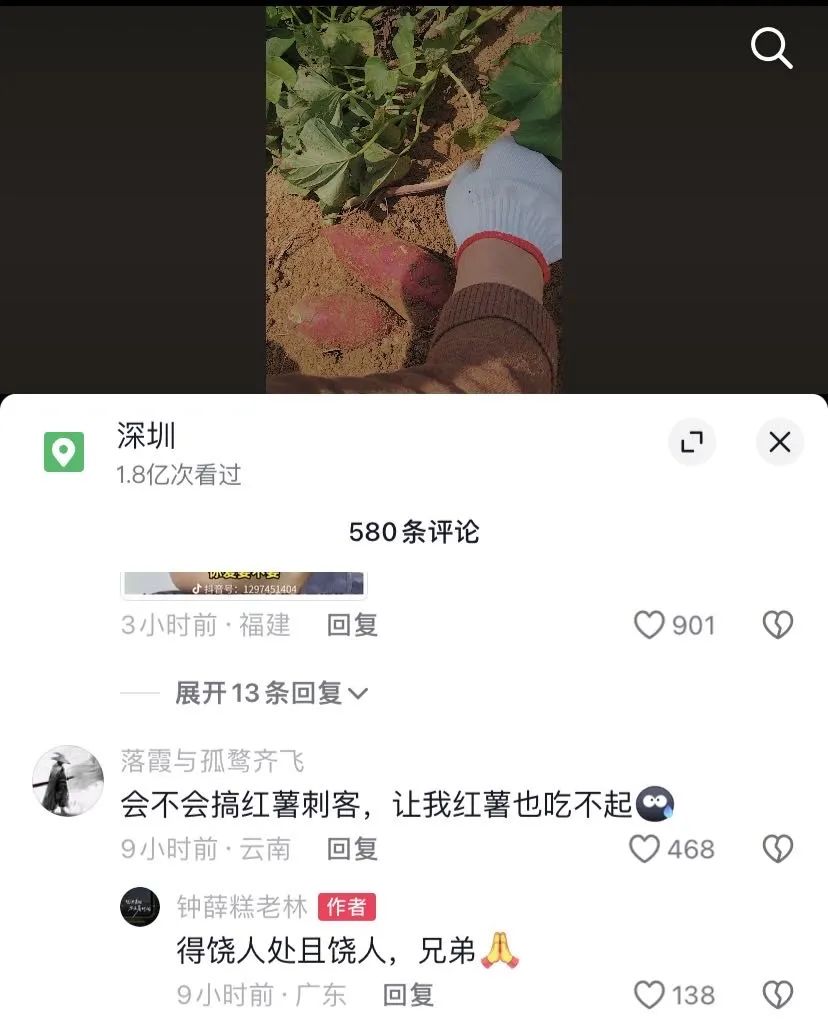Dislike the comment from 福建

click(778, 625)
